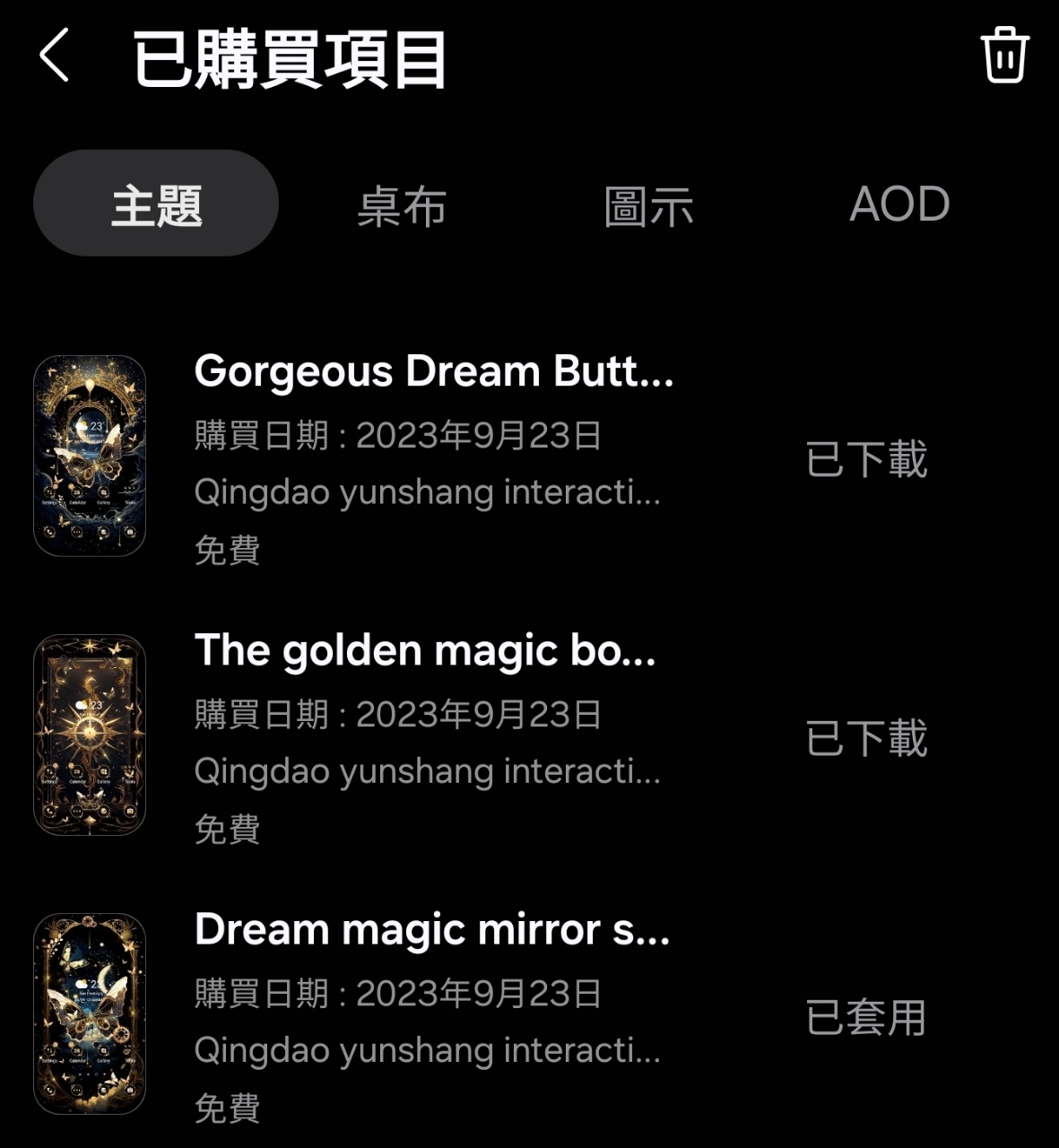This screenshot has height=1148, width=1059.
Task: Go back from purchased items
Action: pyautogui.click(x=55, y=56)
